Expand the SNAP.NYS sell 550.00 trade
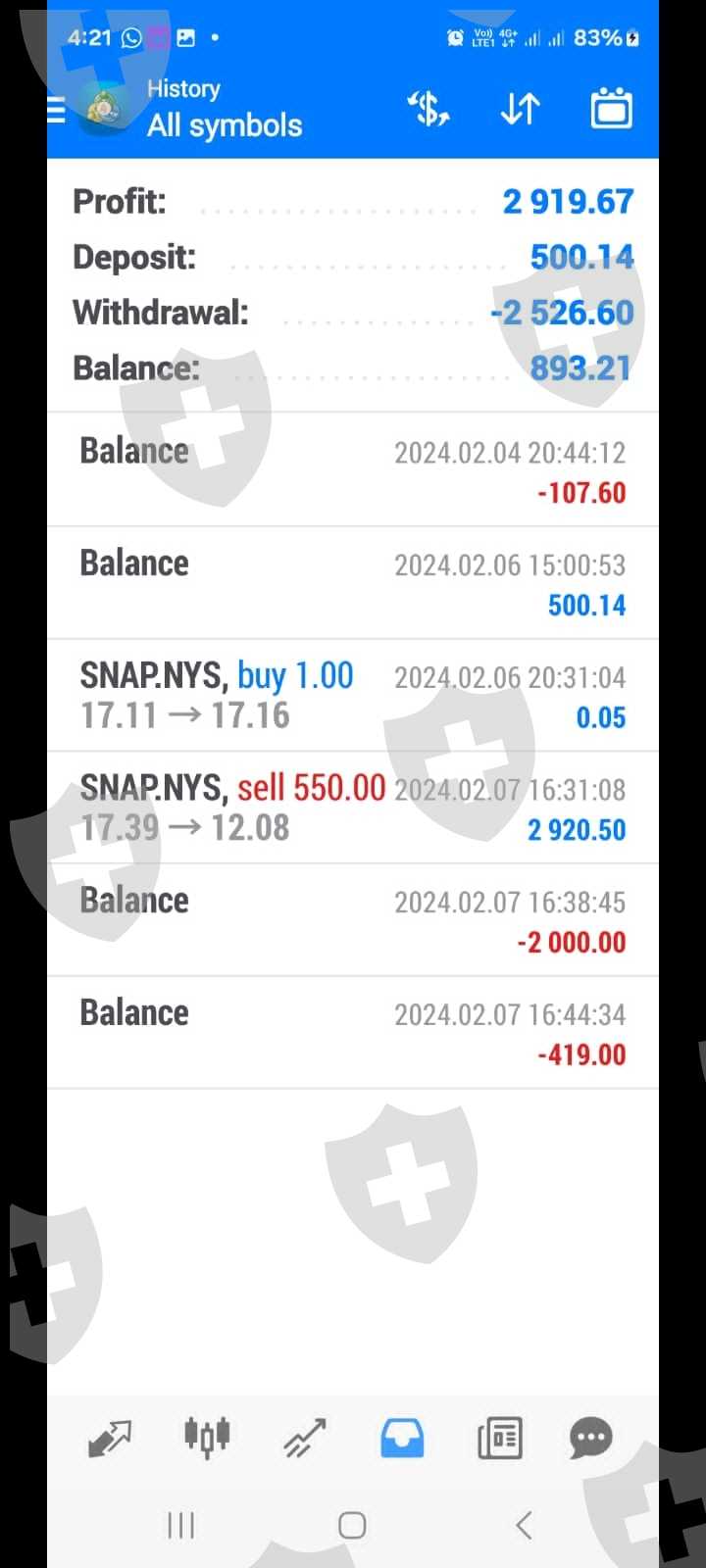Viewport: 706px width, 1568px height. click(x=352, y=808)
